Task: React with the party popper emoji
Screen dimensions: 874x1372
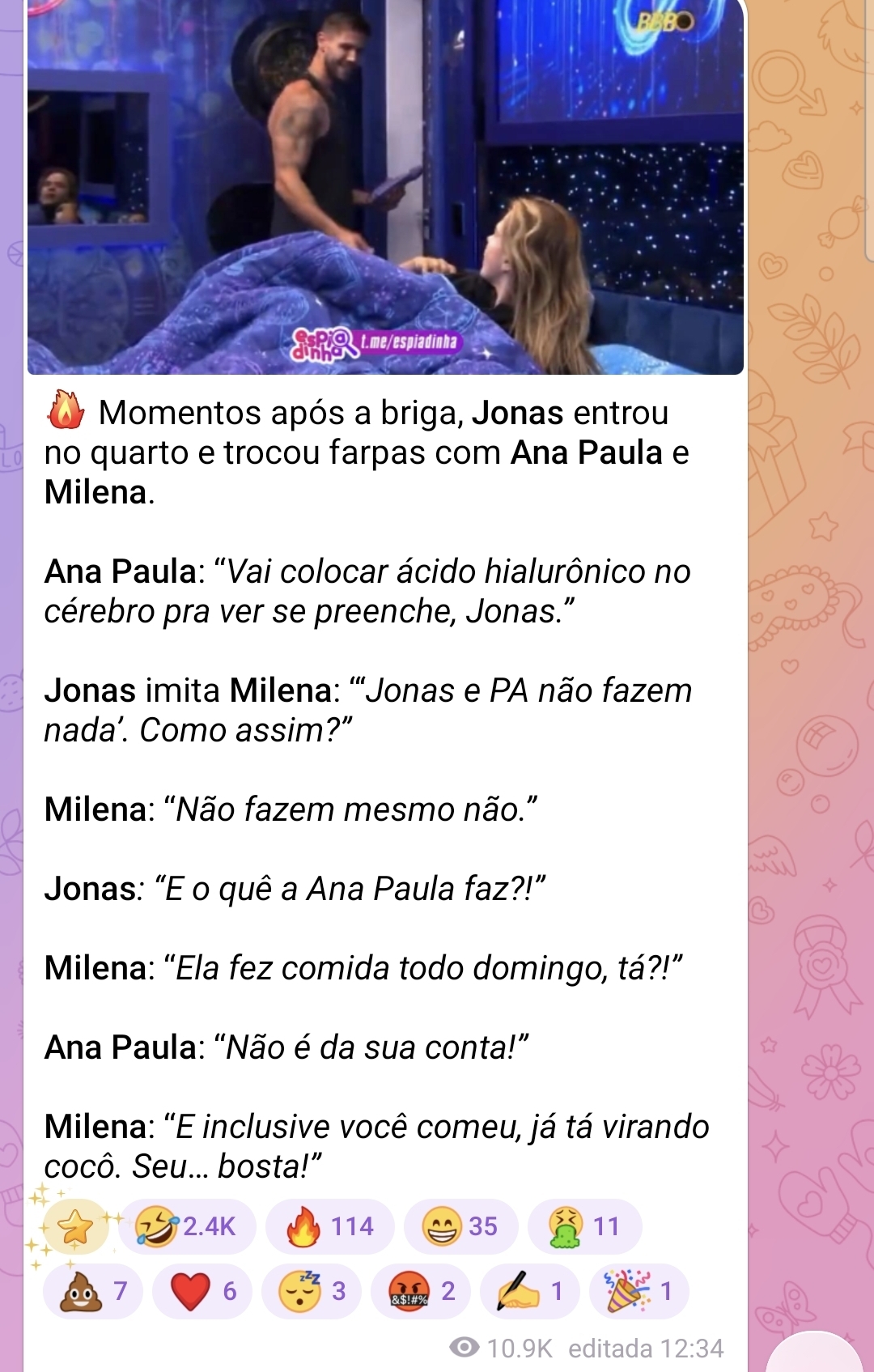Action: tap(639, 1291)
